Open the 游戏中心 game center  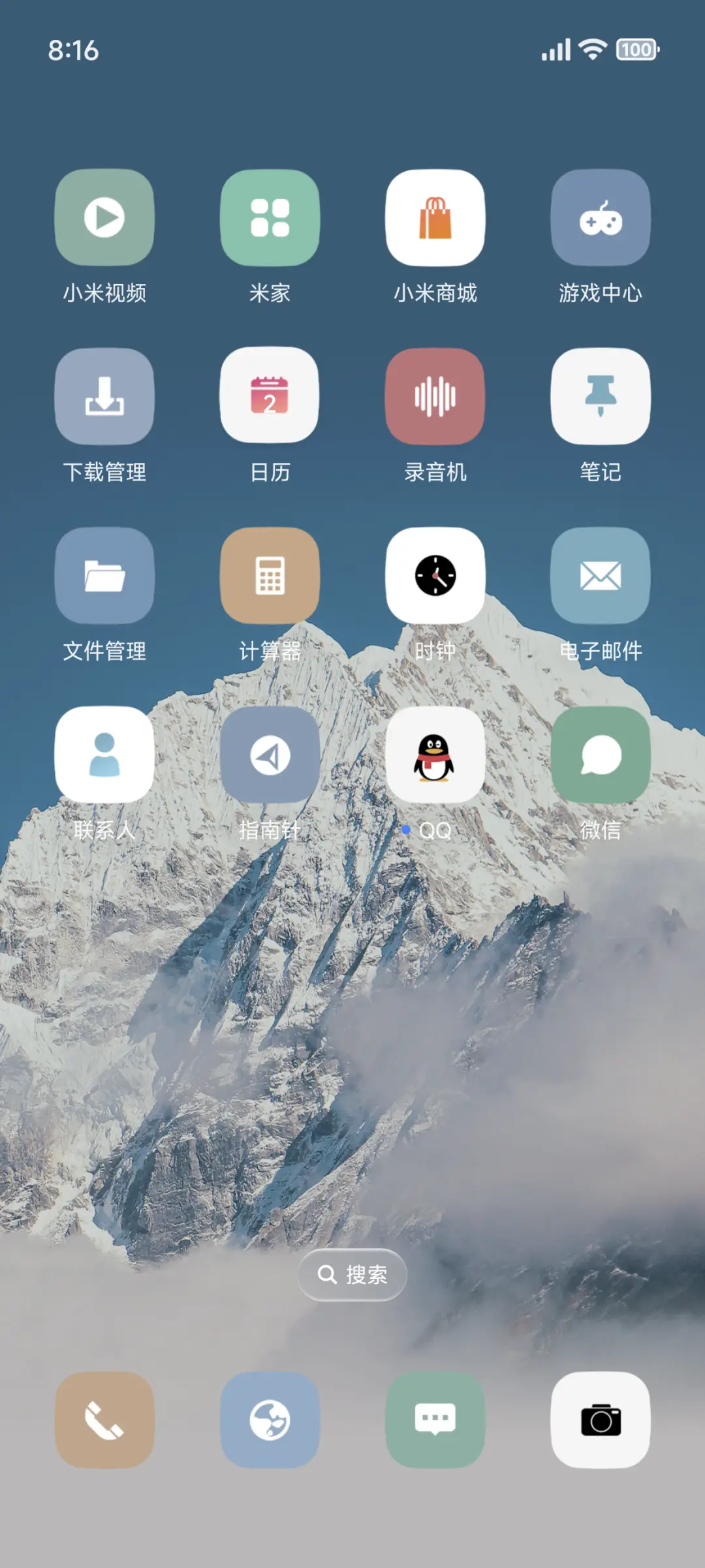pyautogui.click(x=600, y=217)
